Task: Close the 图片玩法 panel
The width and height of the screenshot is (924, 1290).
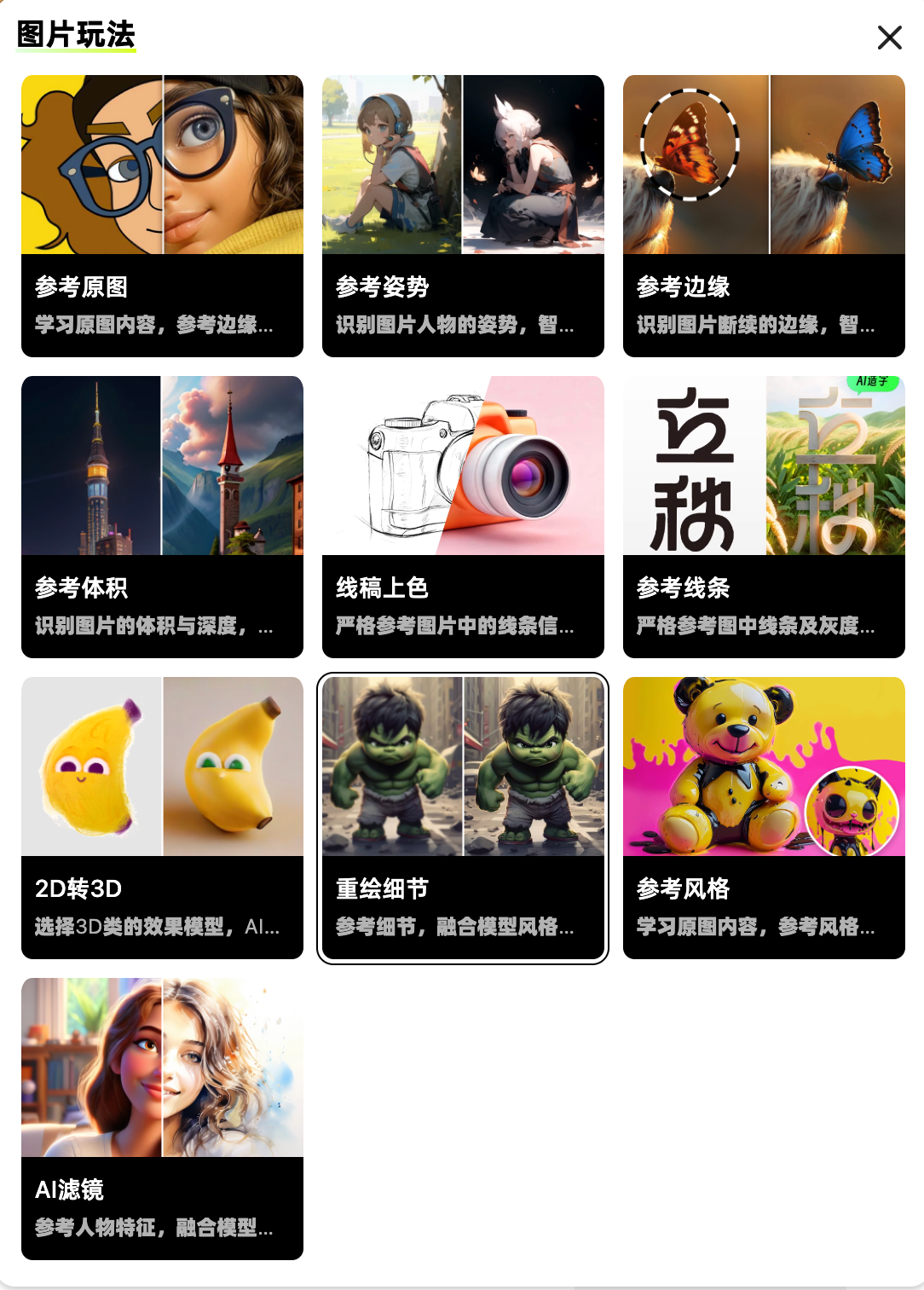Action: pyautogui.click(x=889, y=38)
